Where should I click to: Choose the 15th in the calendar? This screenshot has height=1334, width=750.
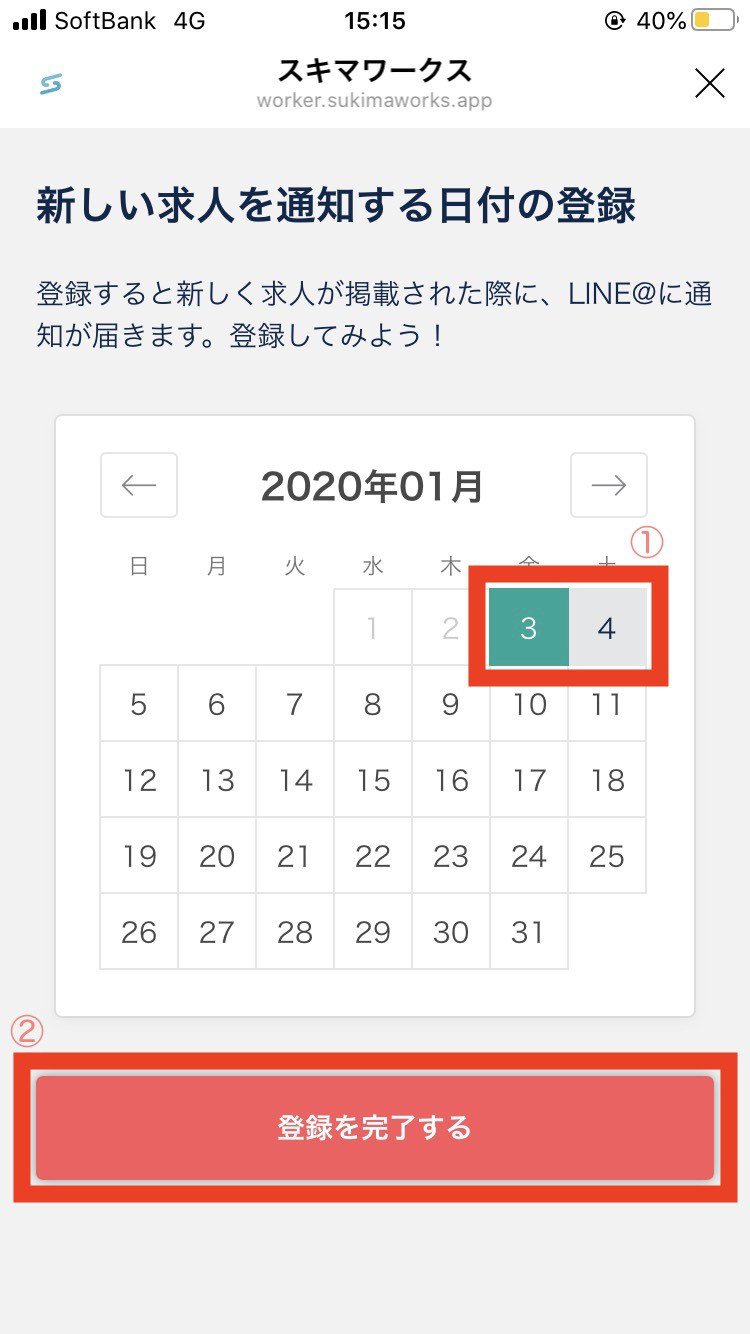[x=373, y=780]
